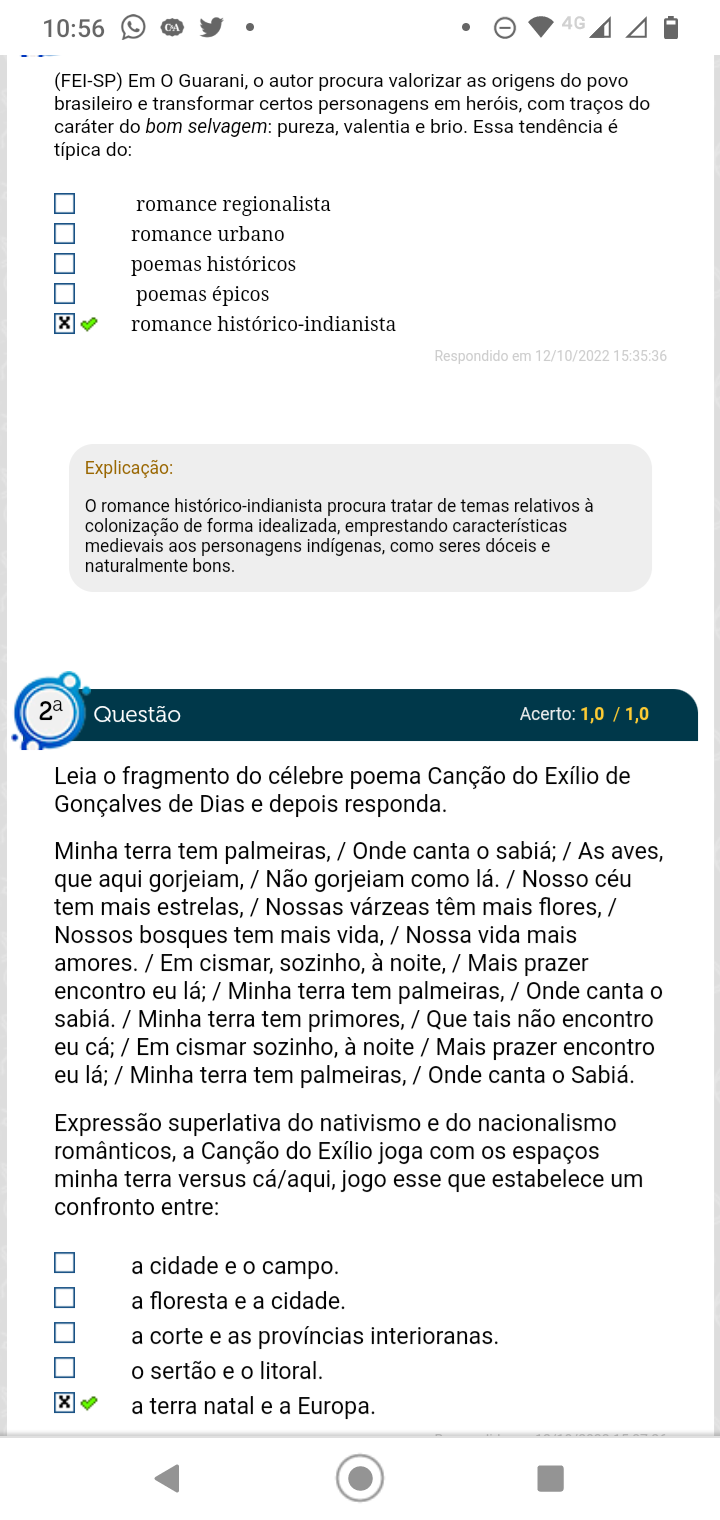Viewport: 720px width, 1520px height.
Task: Check 'a floresta e a cidade' option
Action: click(x=64, y=1298)
